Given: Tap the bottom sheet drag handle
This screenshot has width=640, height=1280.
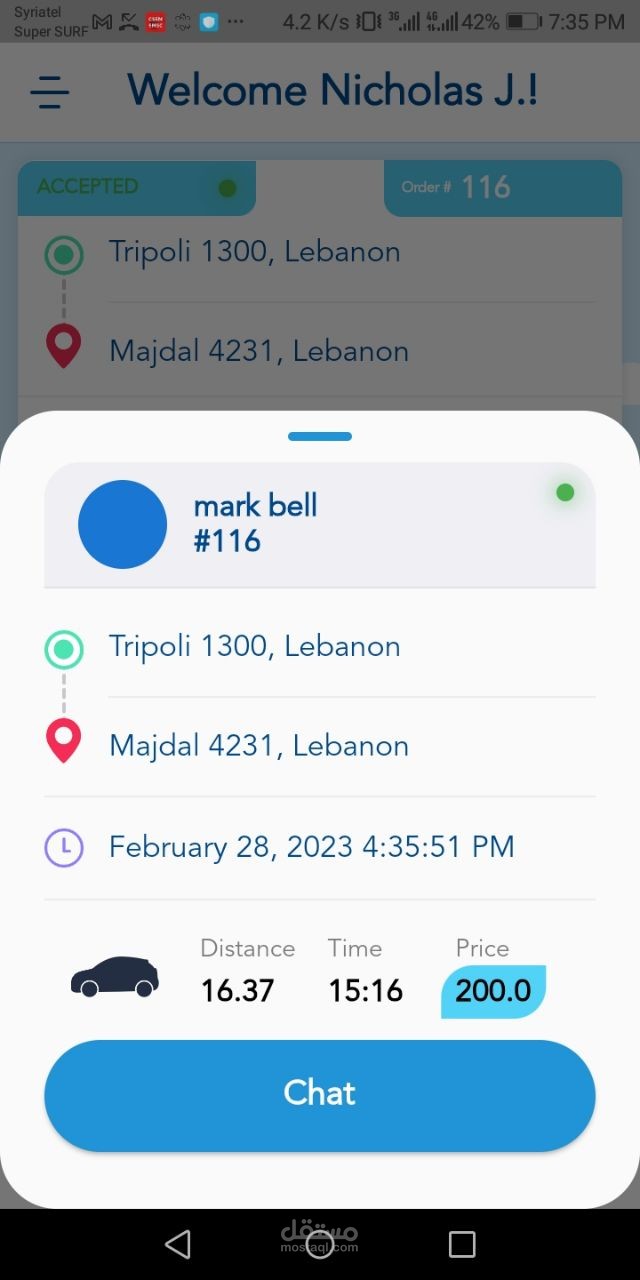Looking at the screenshot, I should [320, 436].
